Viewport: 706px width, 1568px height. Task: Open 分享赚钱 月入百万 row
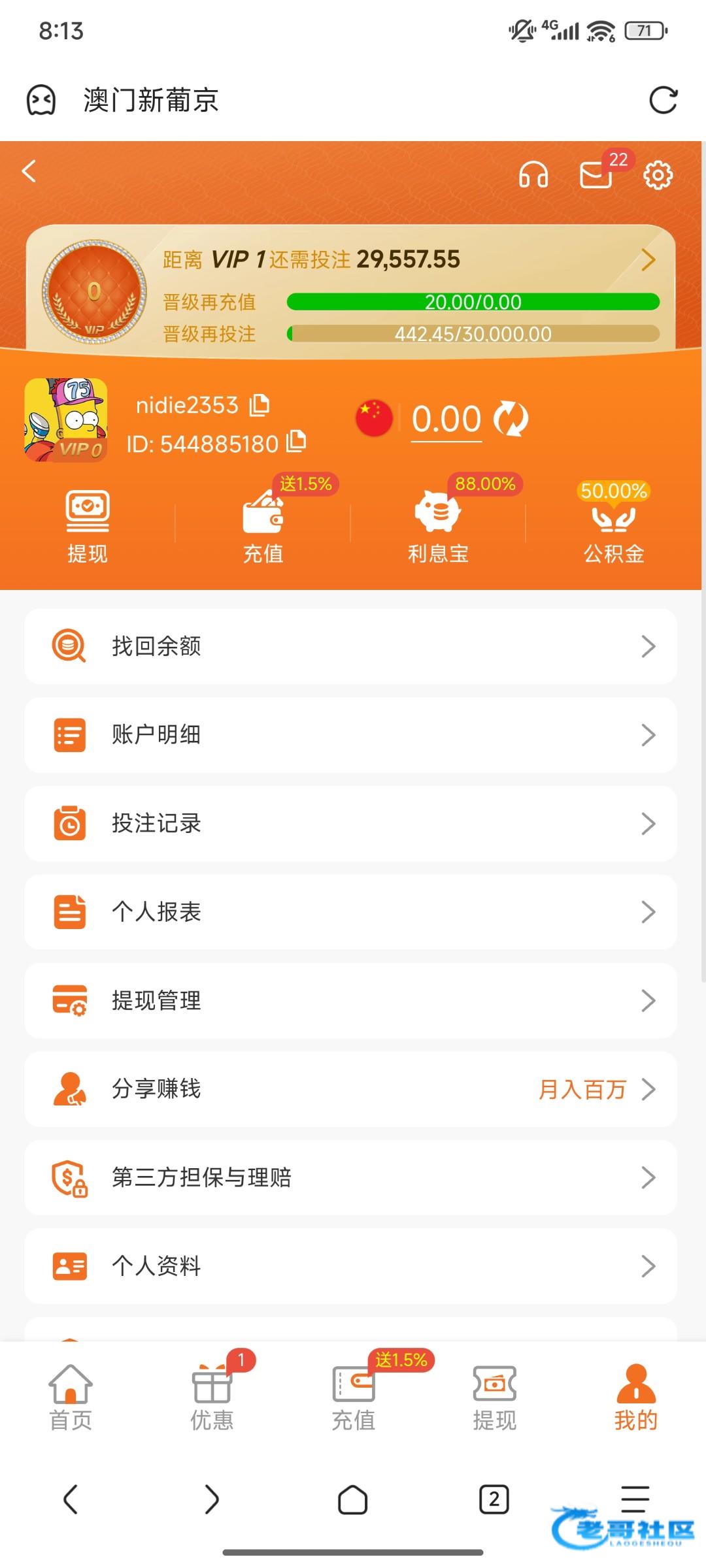coord(350,1089)
